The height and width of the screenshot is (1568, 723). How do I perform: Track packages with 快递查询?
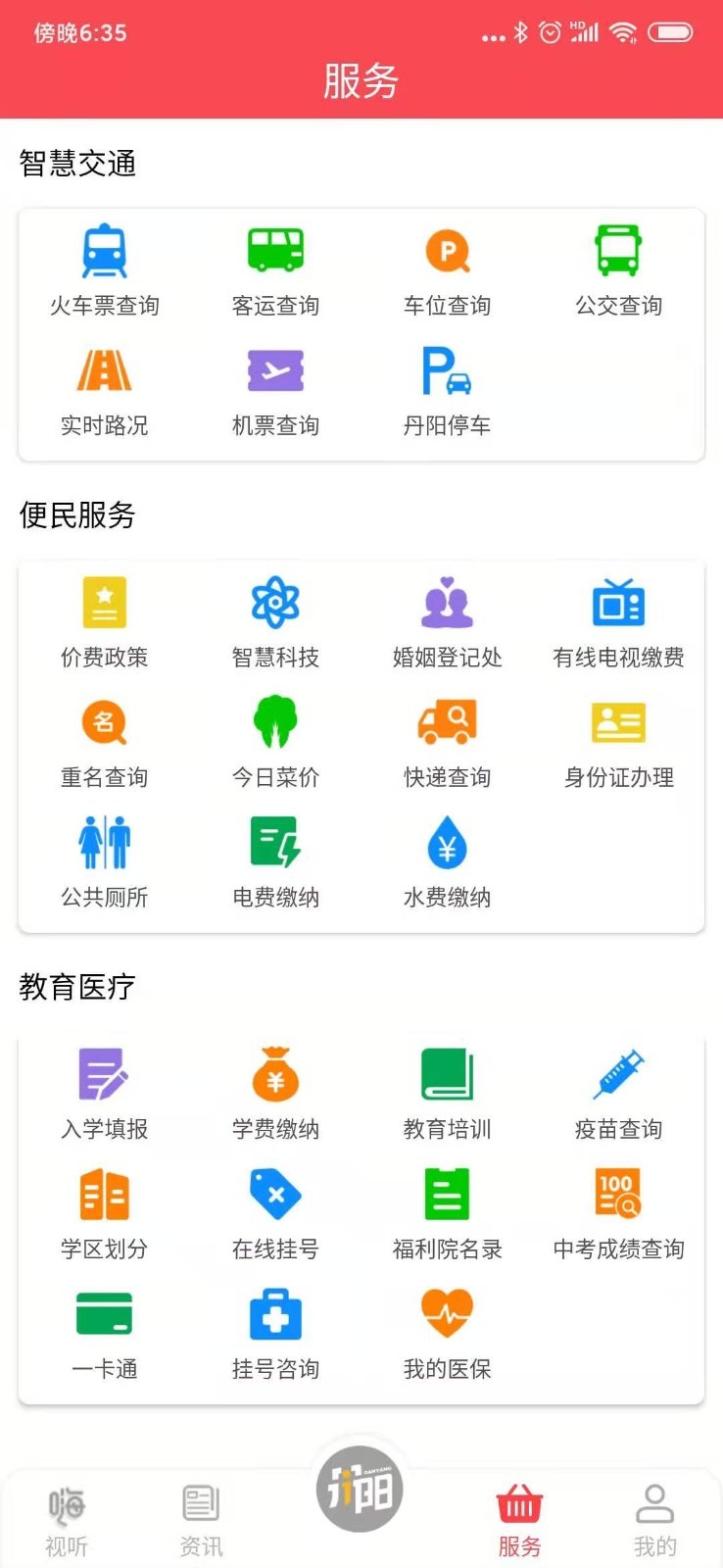[x=446, y=737]
